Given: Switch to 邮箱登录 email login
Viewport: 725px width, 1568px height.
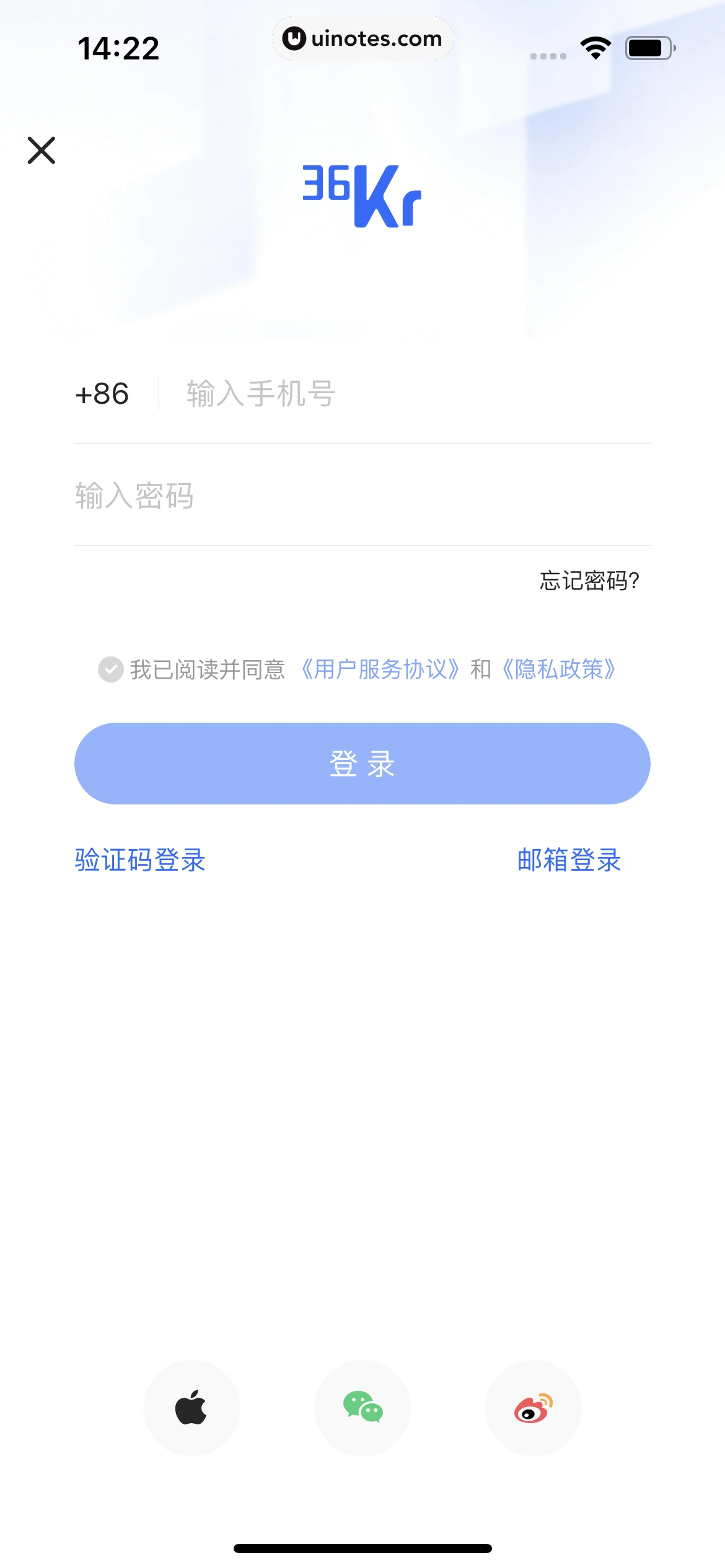Looking at the screenshot, I should (x=568, y=860).
